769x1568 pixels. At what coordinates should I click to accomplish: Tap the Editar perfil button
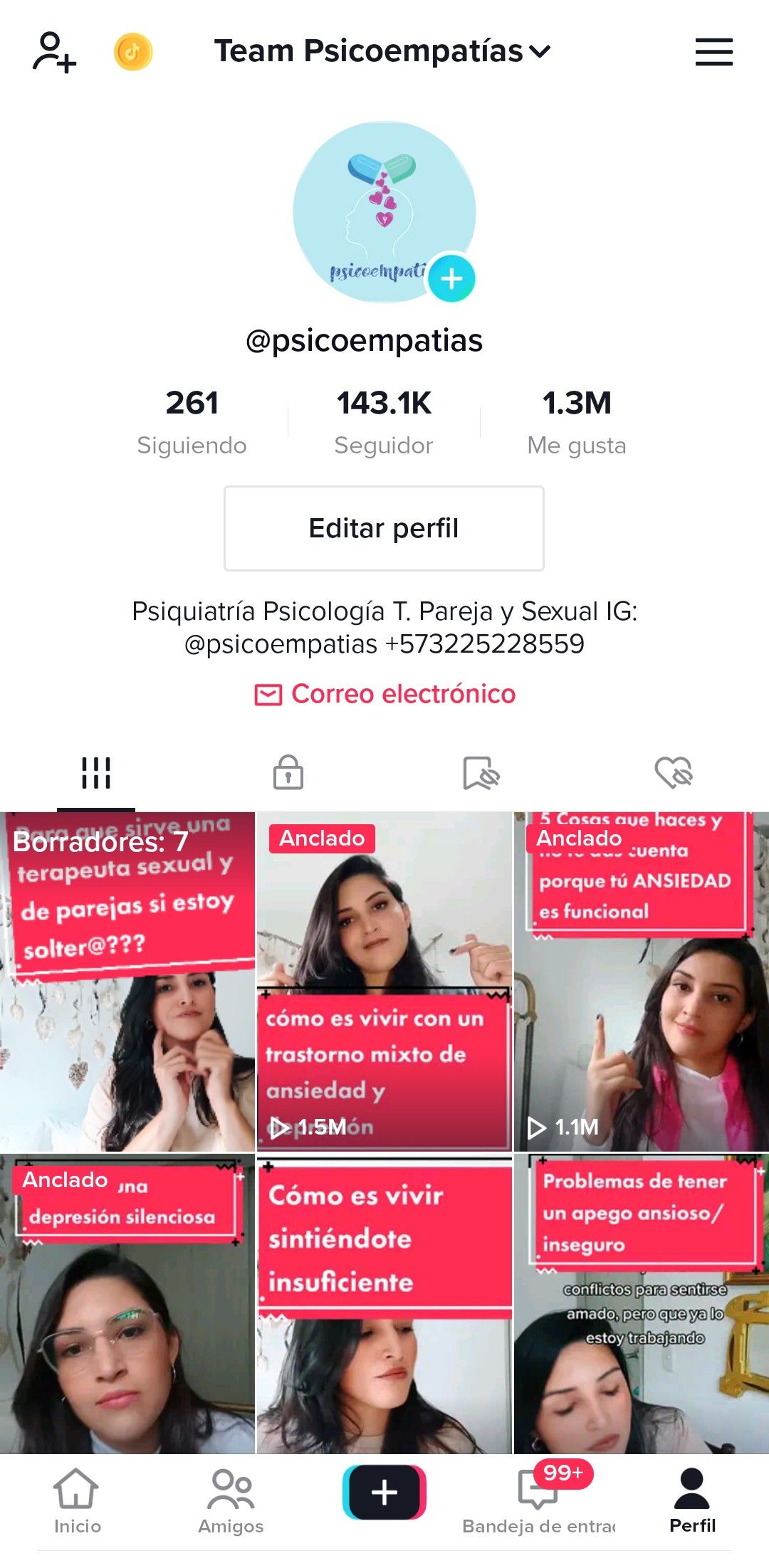pos(384,528)
